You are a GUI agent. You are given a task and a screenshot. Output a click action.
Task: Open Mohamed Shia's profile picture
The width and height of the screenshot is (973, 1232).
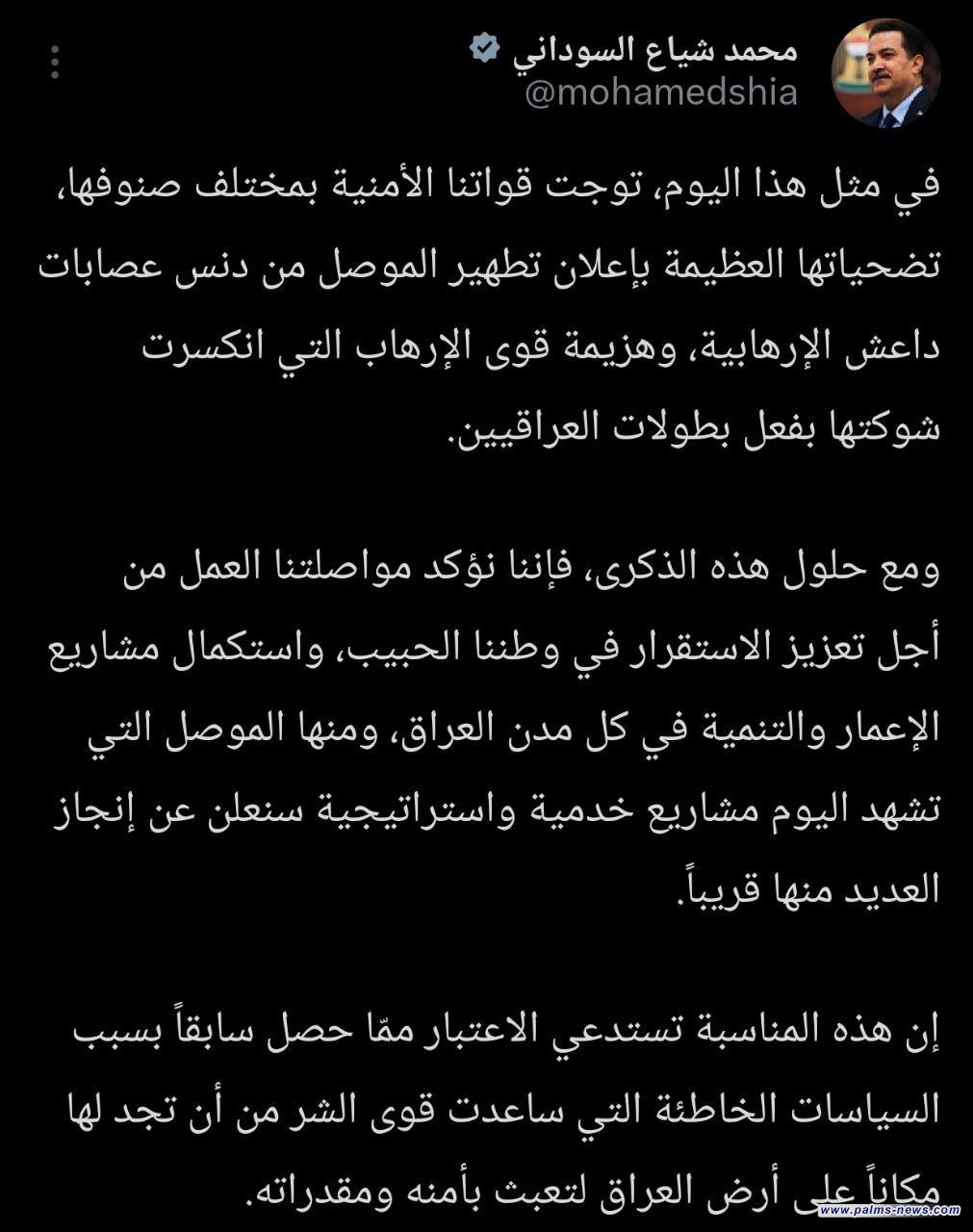pos(885,72)
